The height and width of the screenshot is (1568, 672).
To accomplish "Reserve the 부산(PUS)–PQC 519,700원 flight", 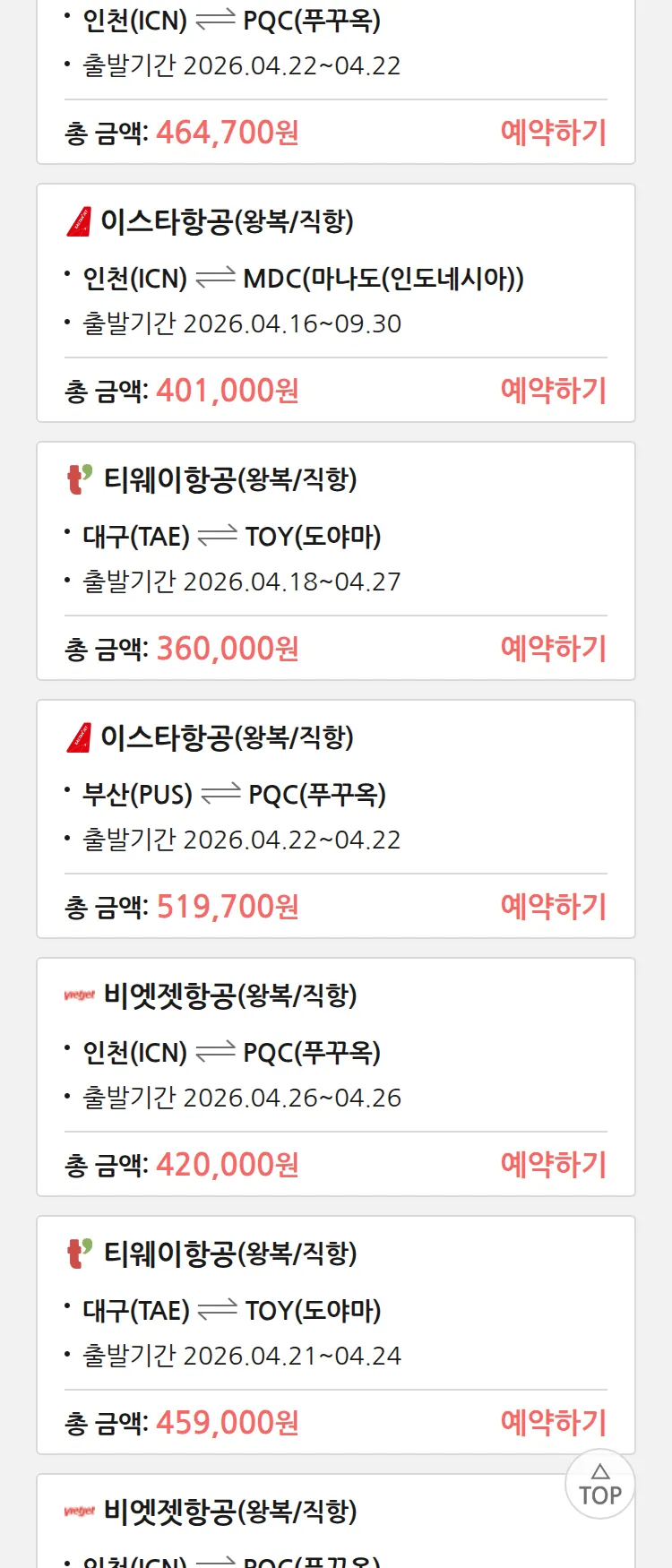I will click(553, 907).
